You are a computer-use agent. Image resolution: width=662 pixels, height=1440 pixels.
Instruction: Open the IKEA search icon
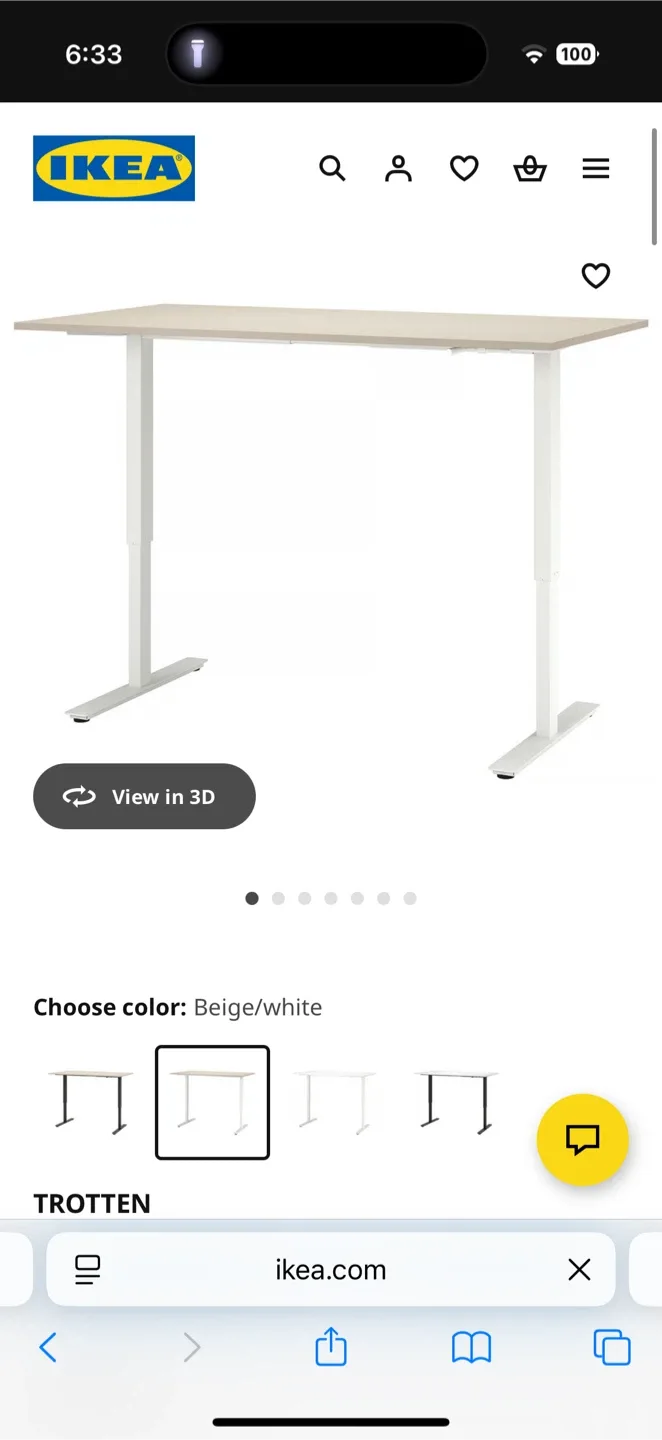click(332, 168)
